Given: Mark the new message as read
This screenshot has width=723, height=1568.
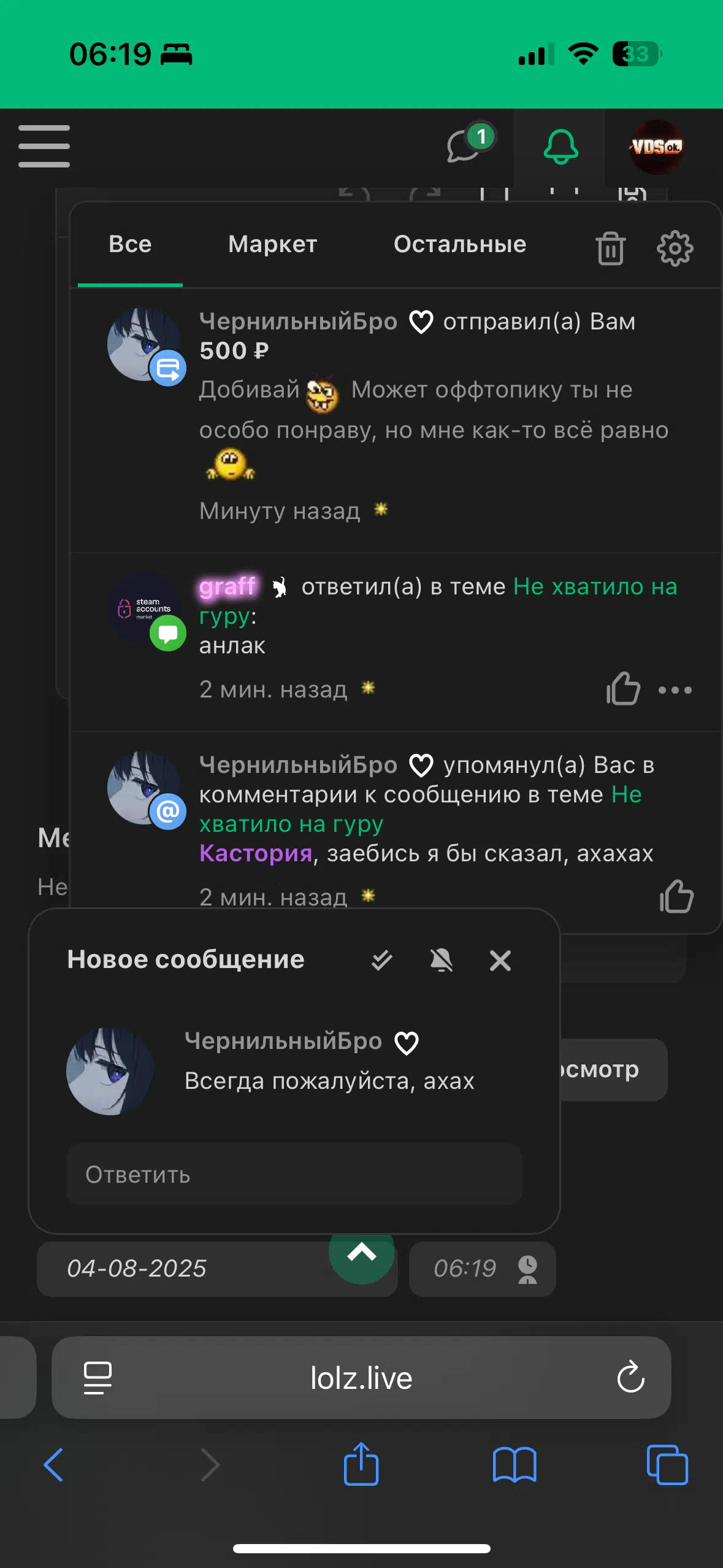Looking at the screenshot, I should (x=381, y=960).
